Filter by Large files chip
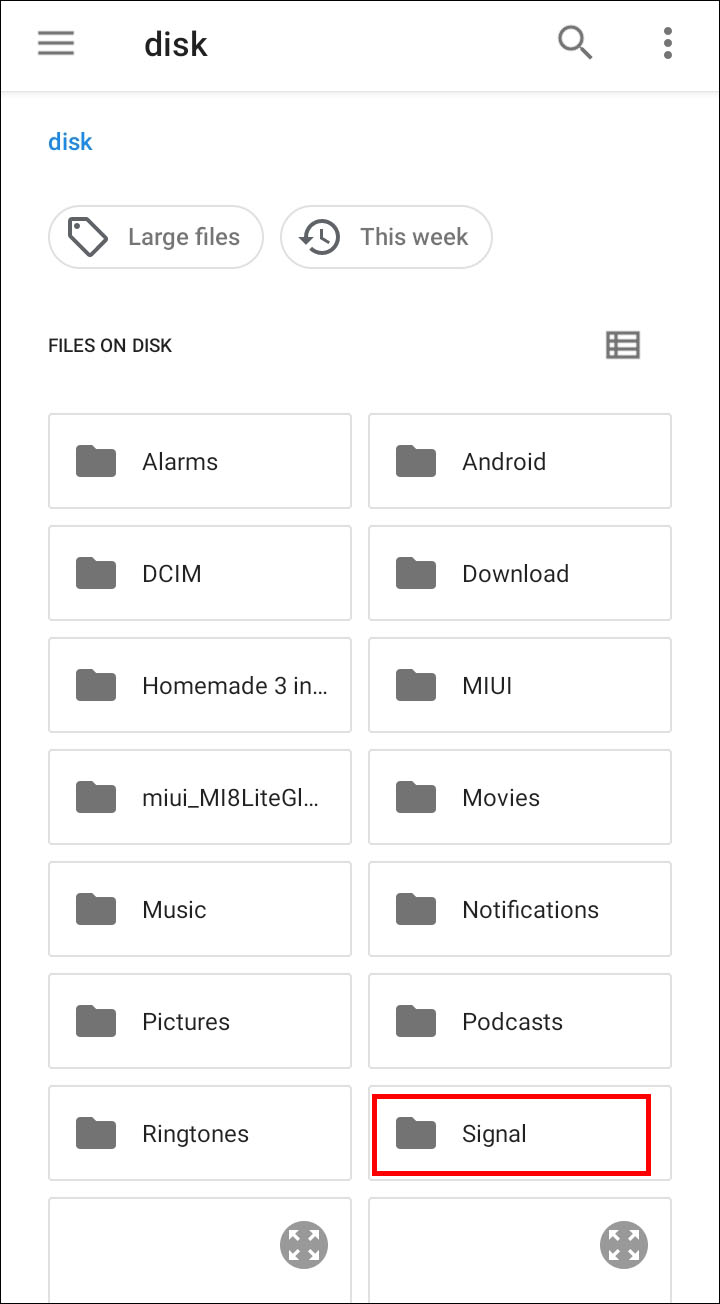Viewport: 720px width, 1304px height. [156, 237]
